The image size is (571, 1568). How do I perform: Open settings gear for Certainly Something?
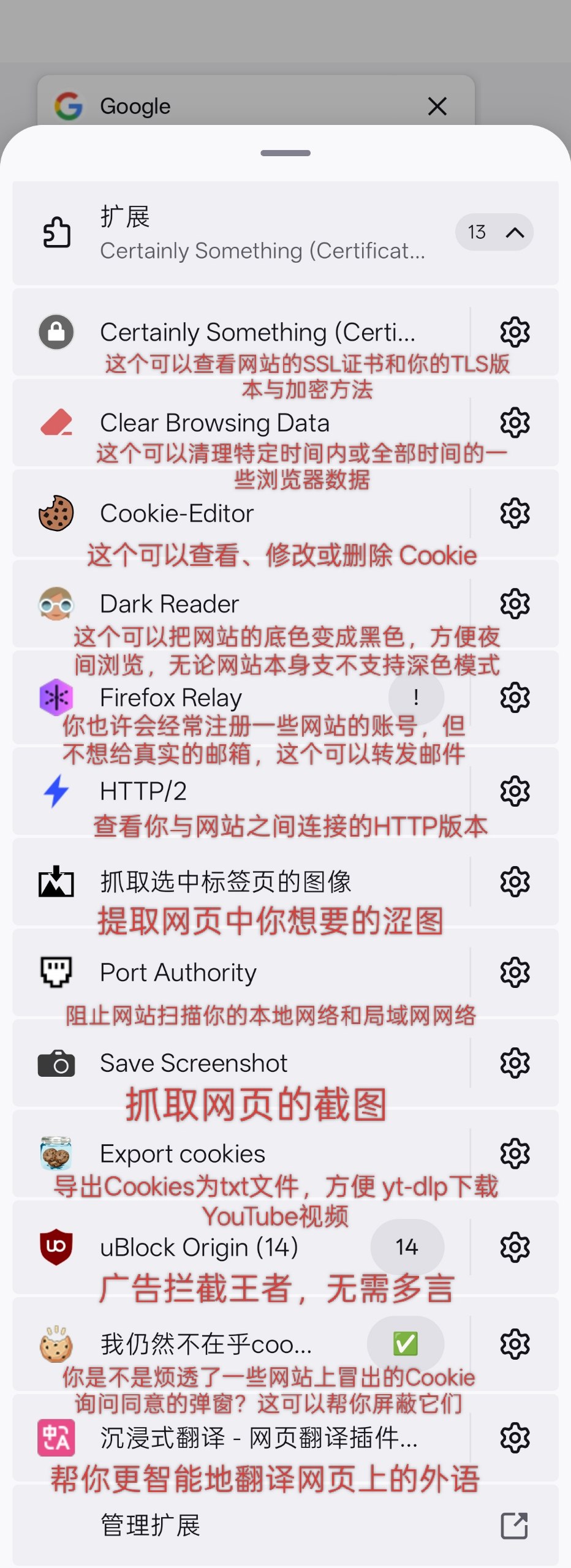click(515, 333)
